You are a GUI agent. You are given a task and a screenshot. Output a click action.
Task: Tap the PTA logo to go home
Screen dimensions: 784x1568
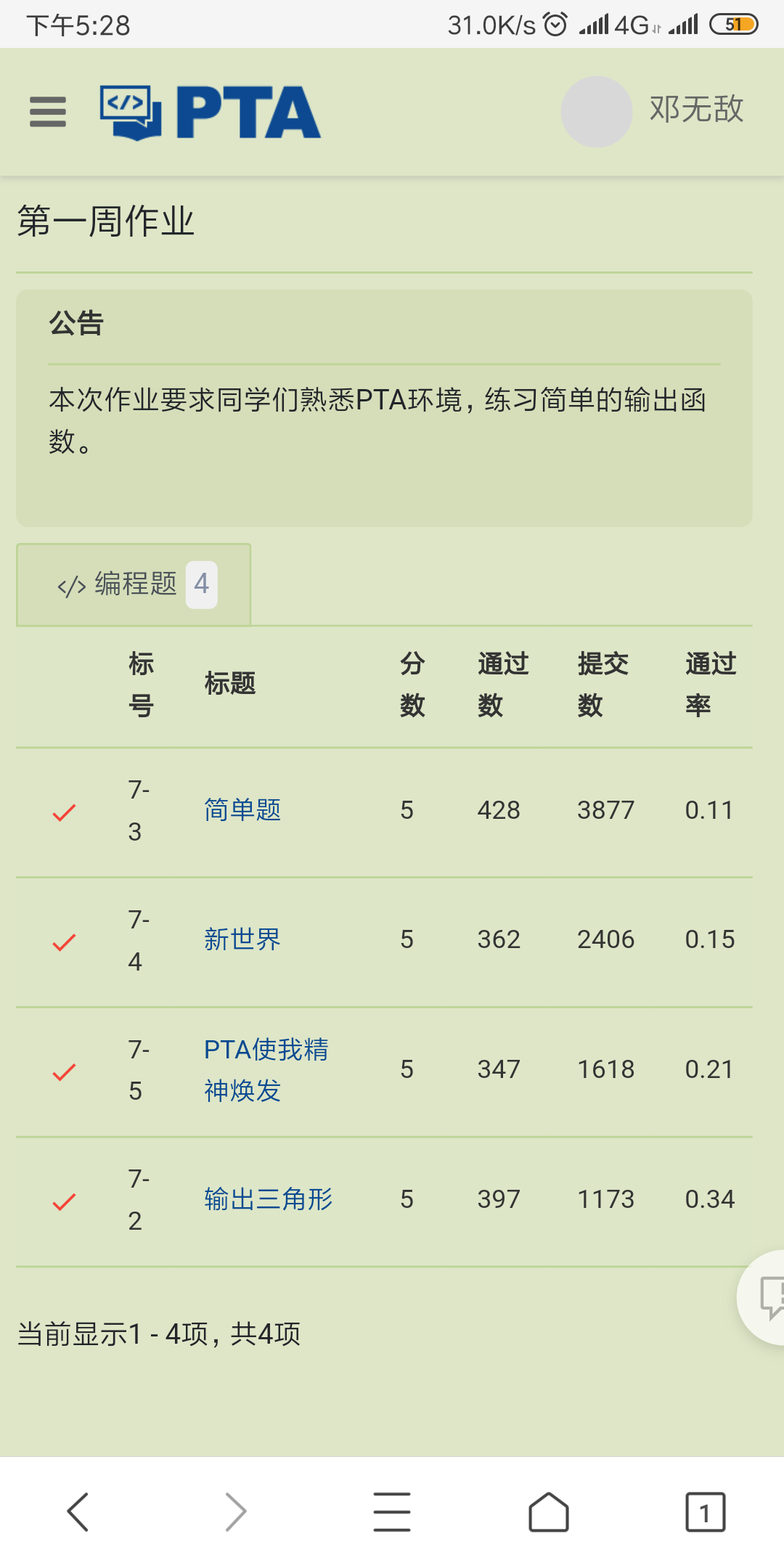click(211, 113)
